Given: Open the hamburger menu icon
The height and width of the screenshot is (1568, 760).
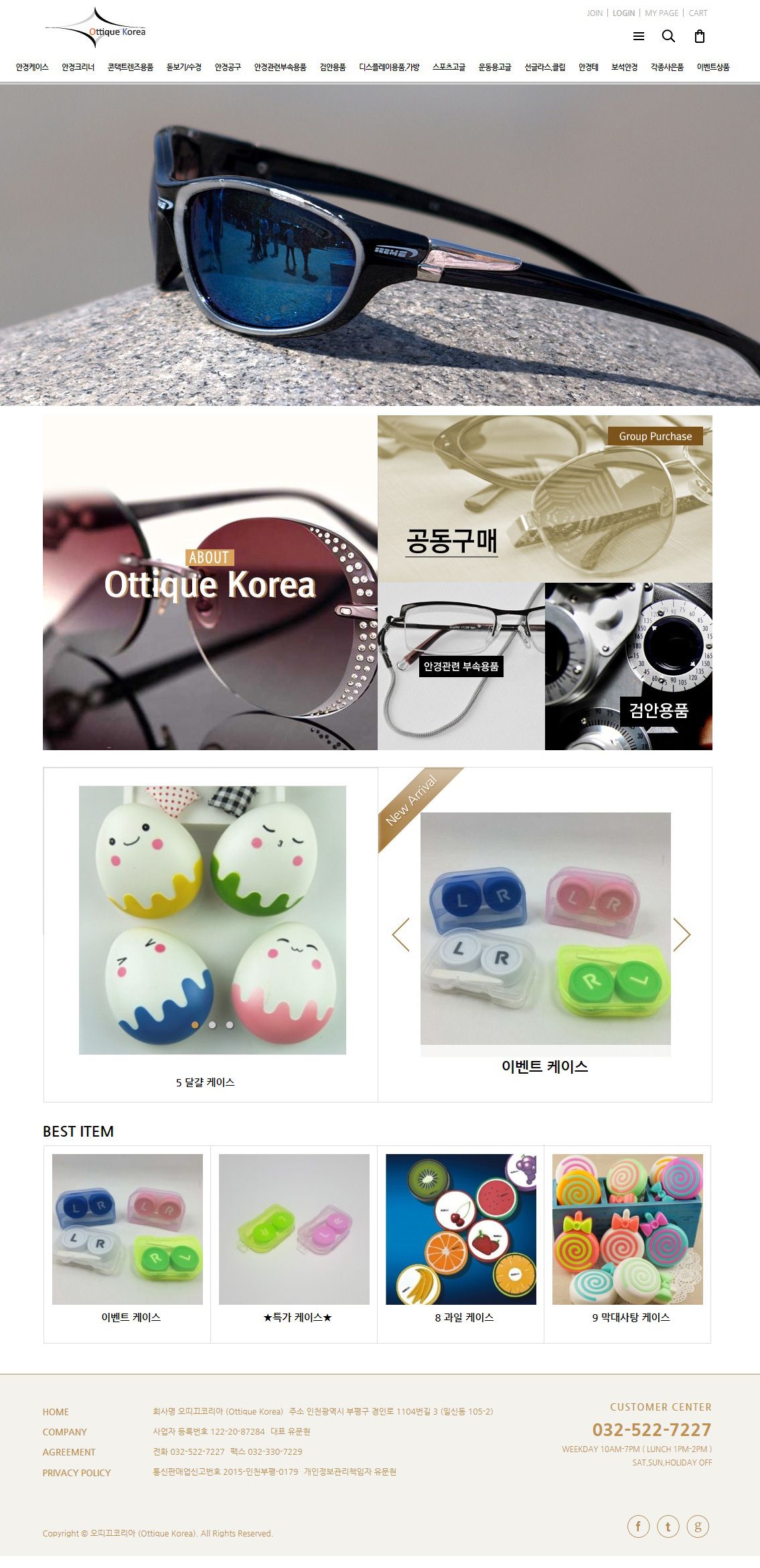Looking at the screenshot, I should [x=639, y=36].
